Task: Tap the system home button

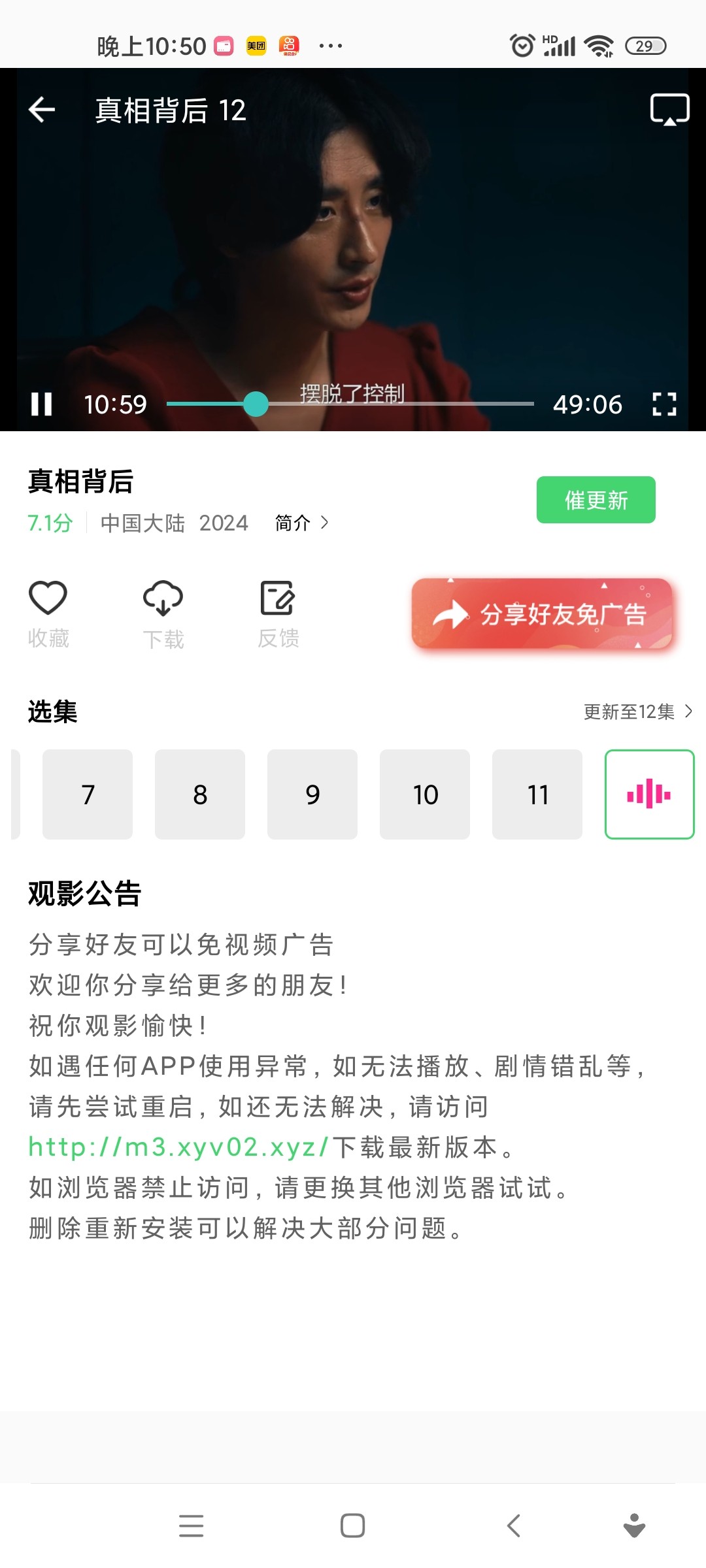Action: tap(352, 1526)
